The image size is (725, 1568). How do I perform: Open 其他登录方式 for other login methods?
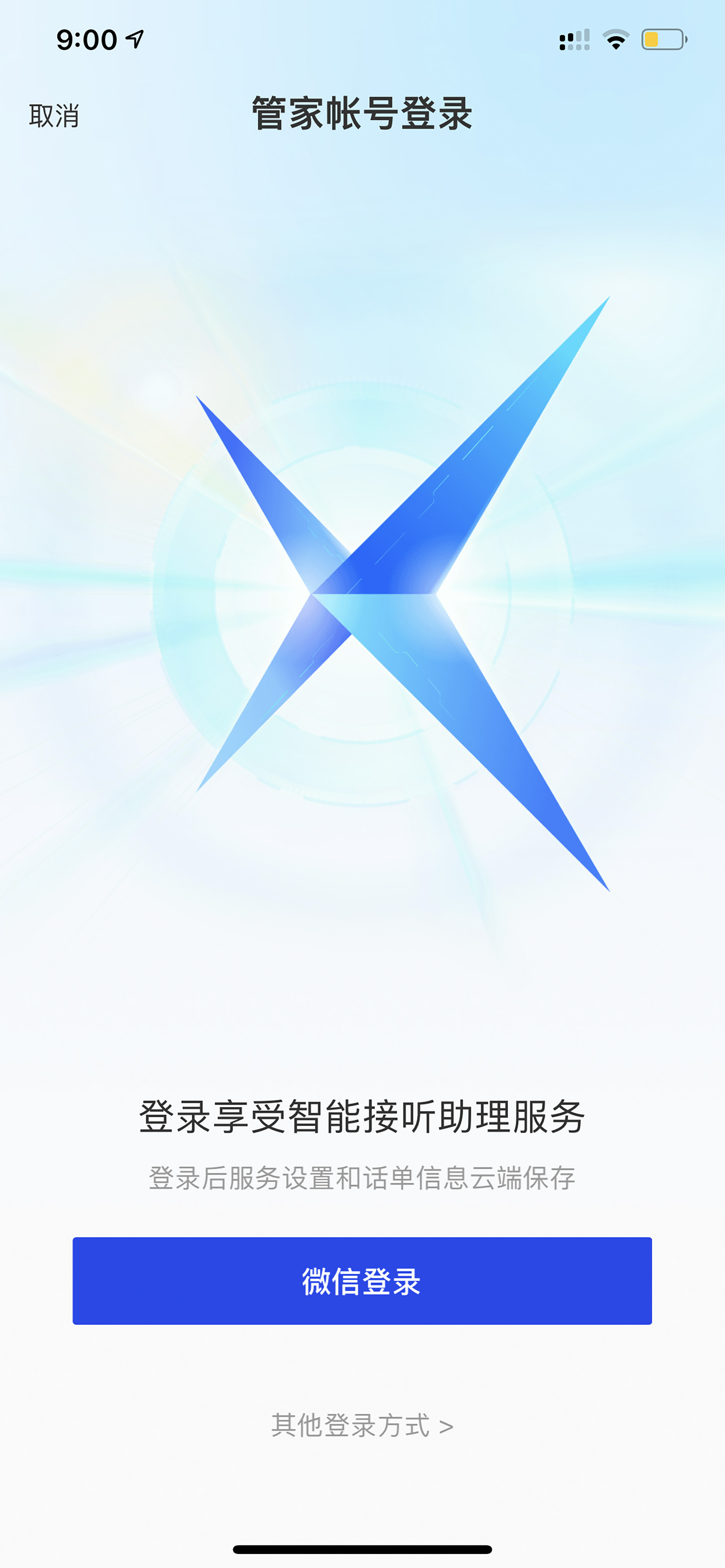pyautogui.click(x=362, y=1426)
